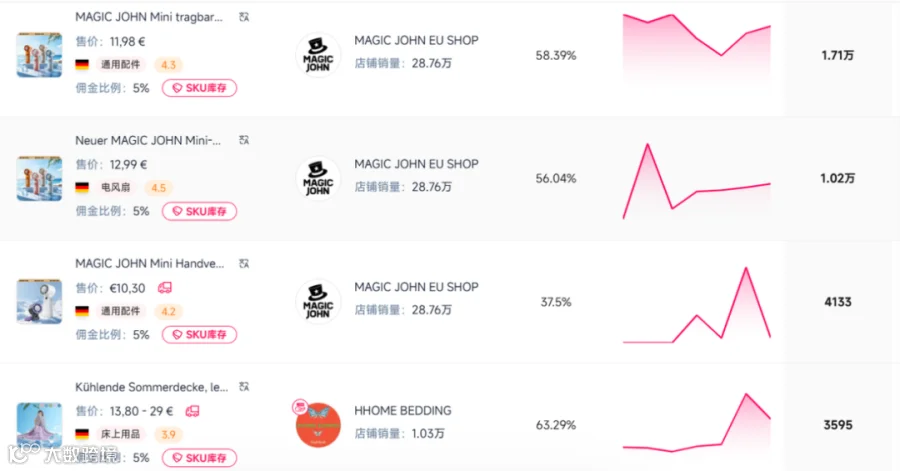Translate the Neuer MAGIC JOHN Mini title
This screenshot has height=471, width=900.
point(244,140)
